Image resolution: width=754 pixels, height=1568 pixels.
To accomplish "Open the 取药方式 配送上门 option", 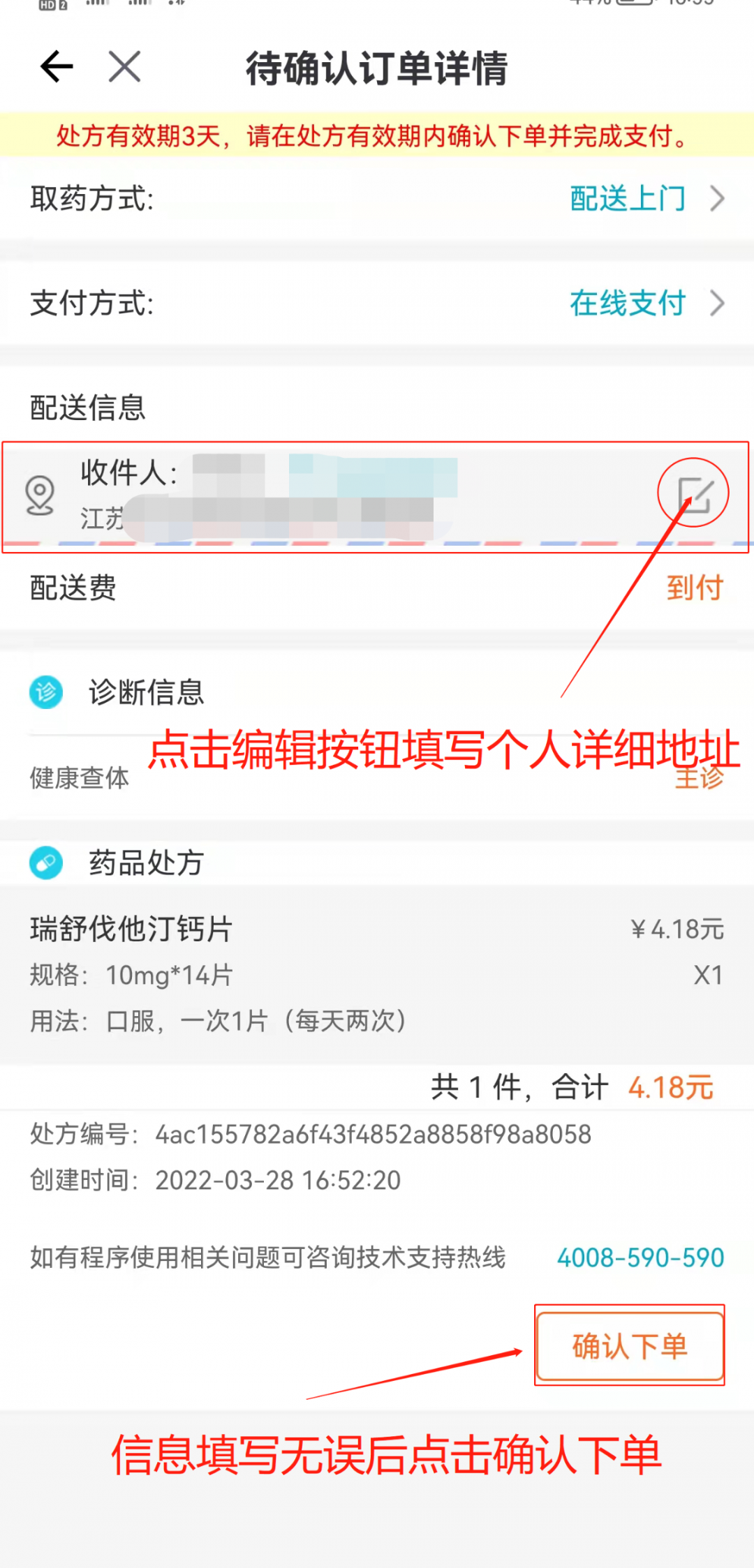I will [646, 199].
